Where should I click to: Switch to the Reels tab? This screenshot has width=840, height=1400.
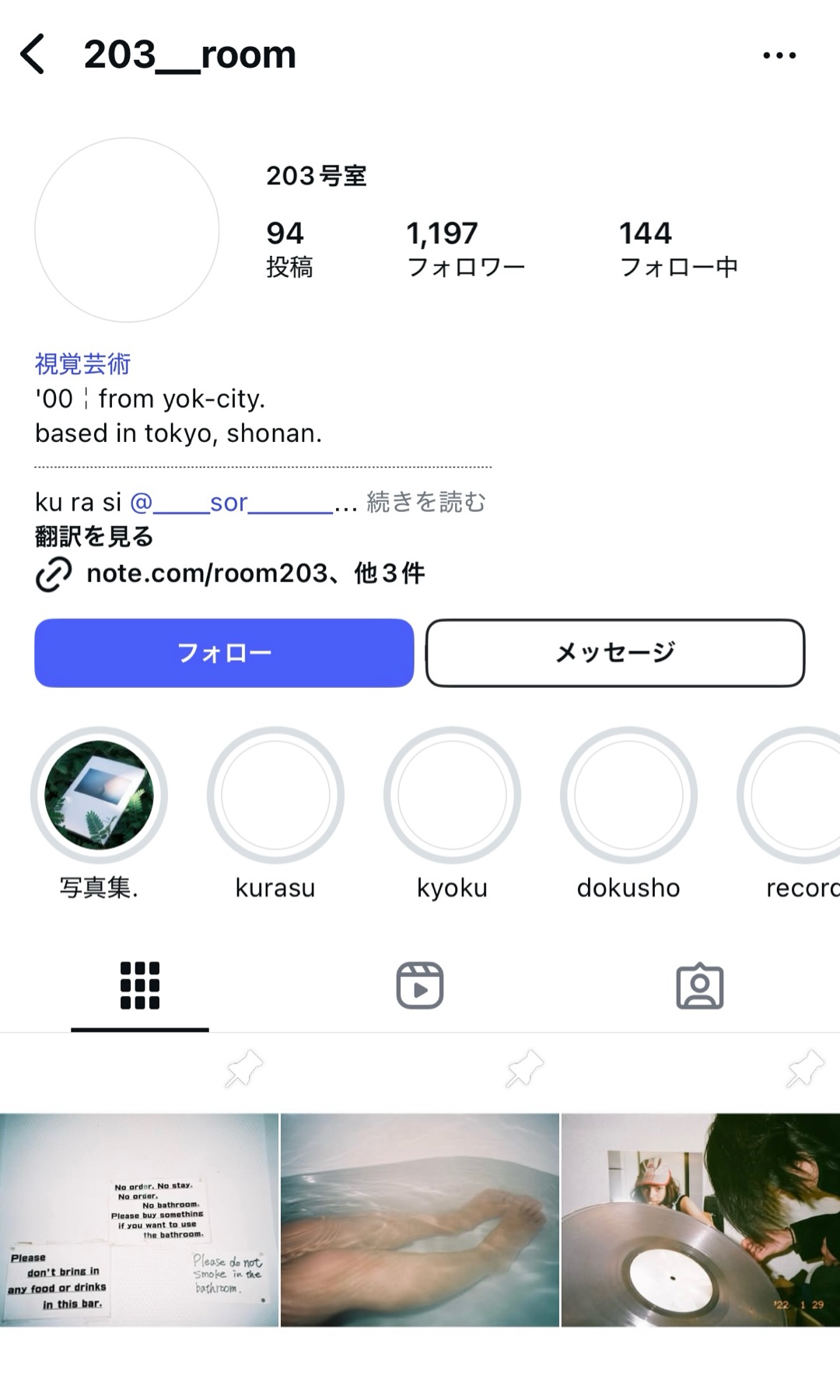[x=420, y=985]
